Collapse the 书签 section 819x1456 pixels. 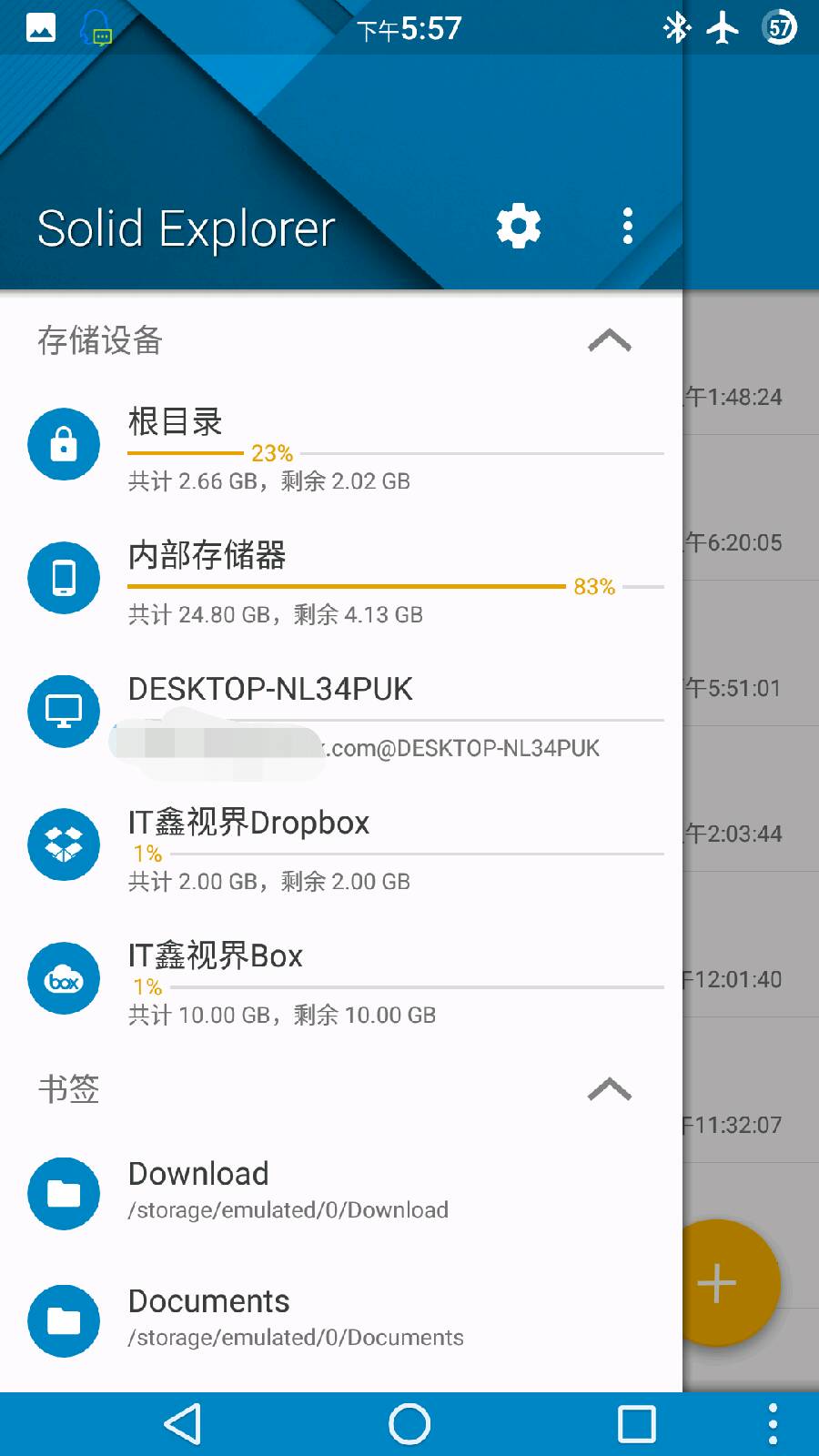point(610,1089)
